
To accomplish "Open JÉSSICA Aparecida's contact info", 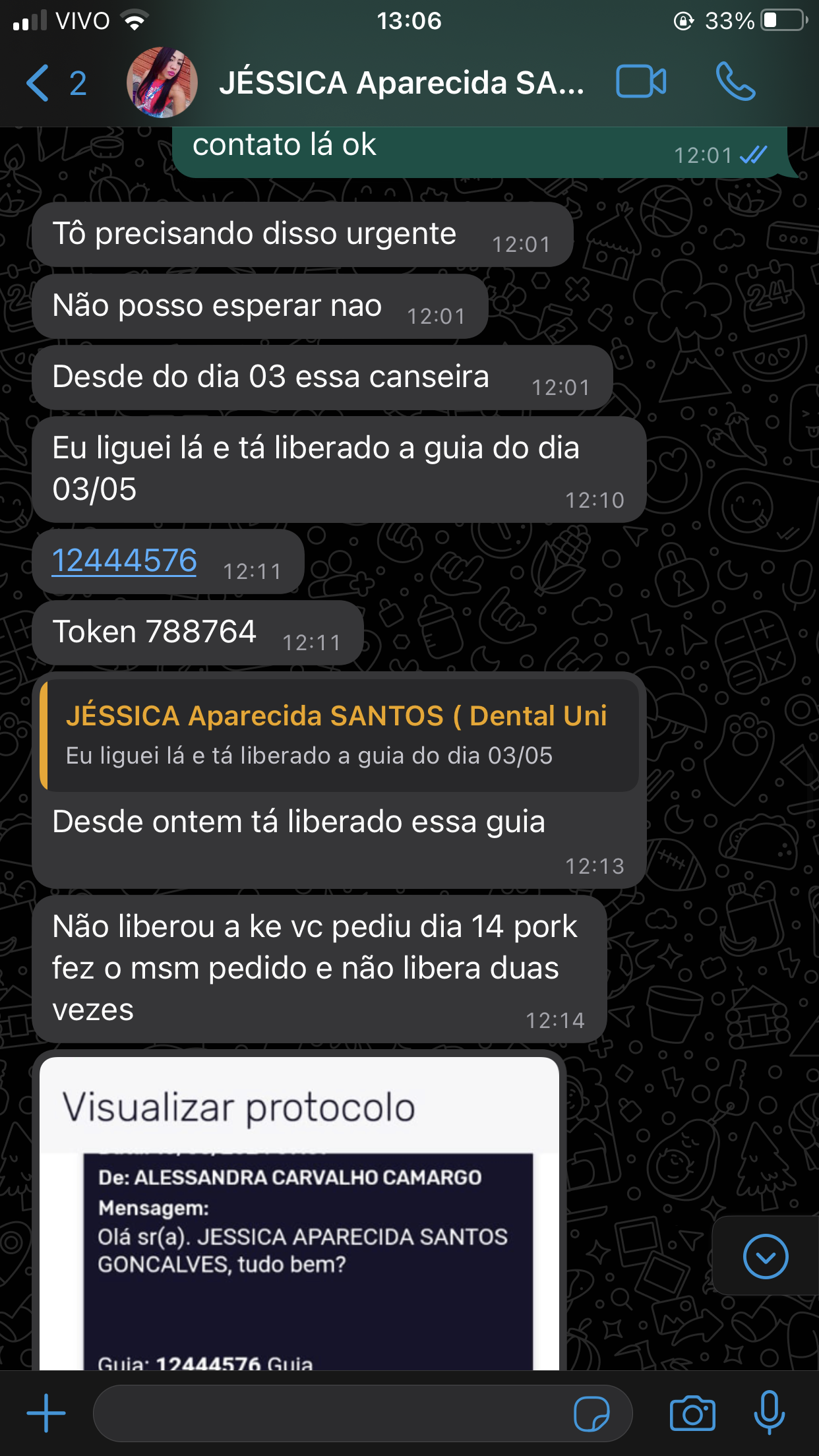I will pos(401,83).
